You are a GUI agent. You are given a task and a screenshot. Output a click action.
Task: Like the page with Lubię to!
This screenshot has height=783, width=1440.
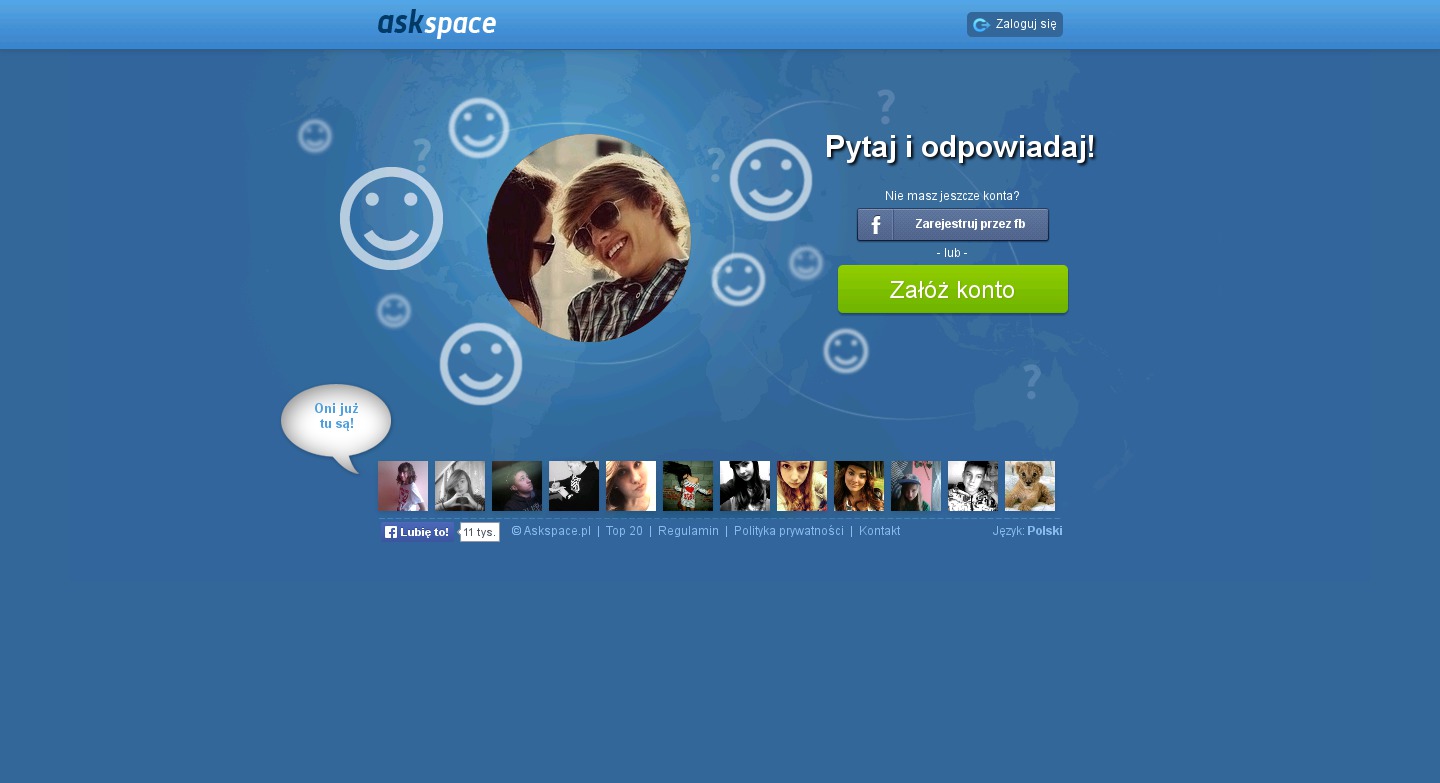click(x=418, y=532)
